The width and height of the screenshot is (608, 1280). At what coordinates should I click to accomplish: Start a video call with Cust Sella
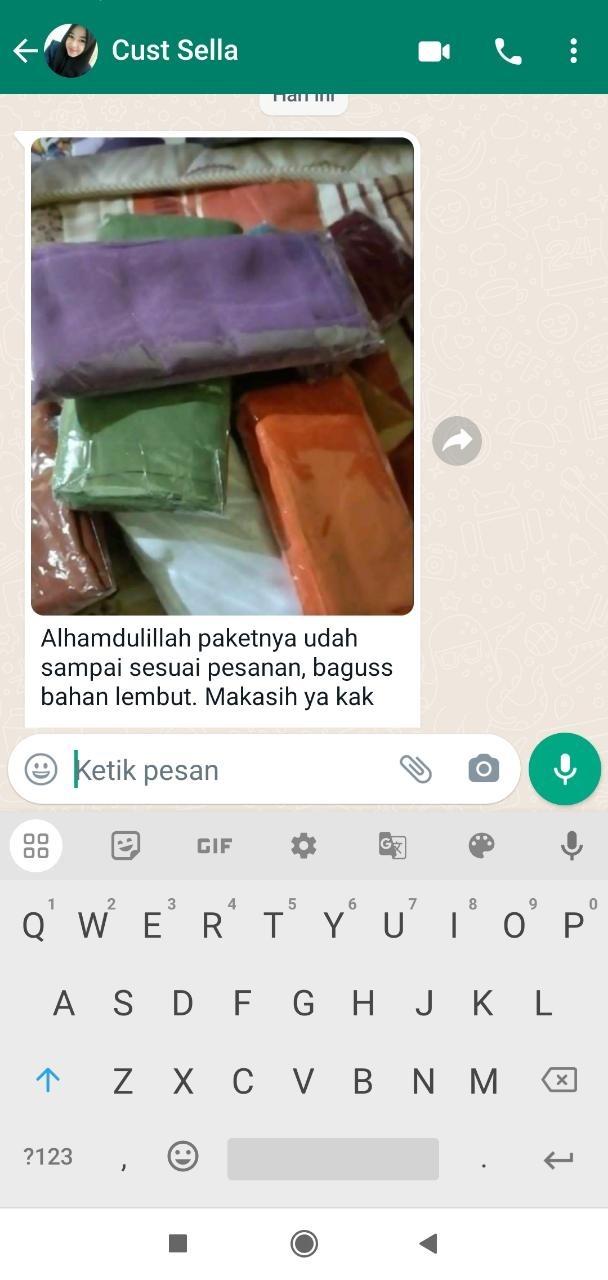pyautogui.click(x=434, y=51)
